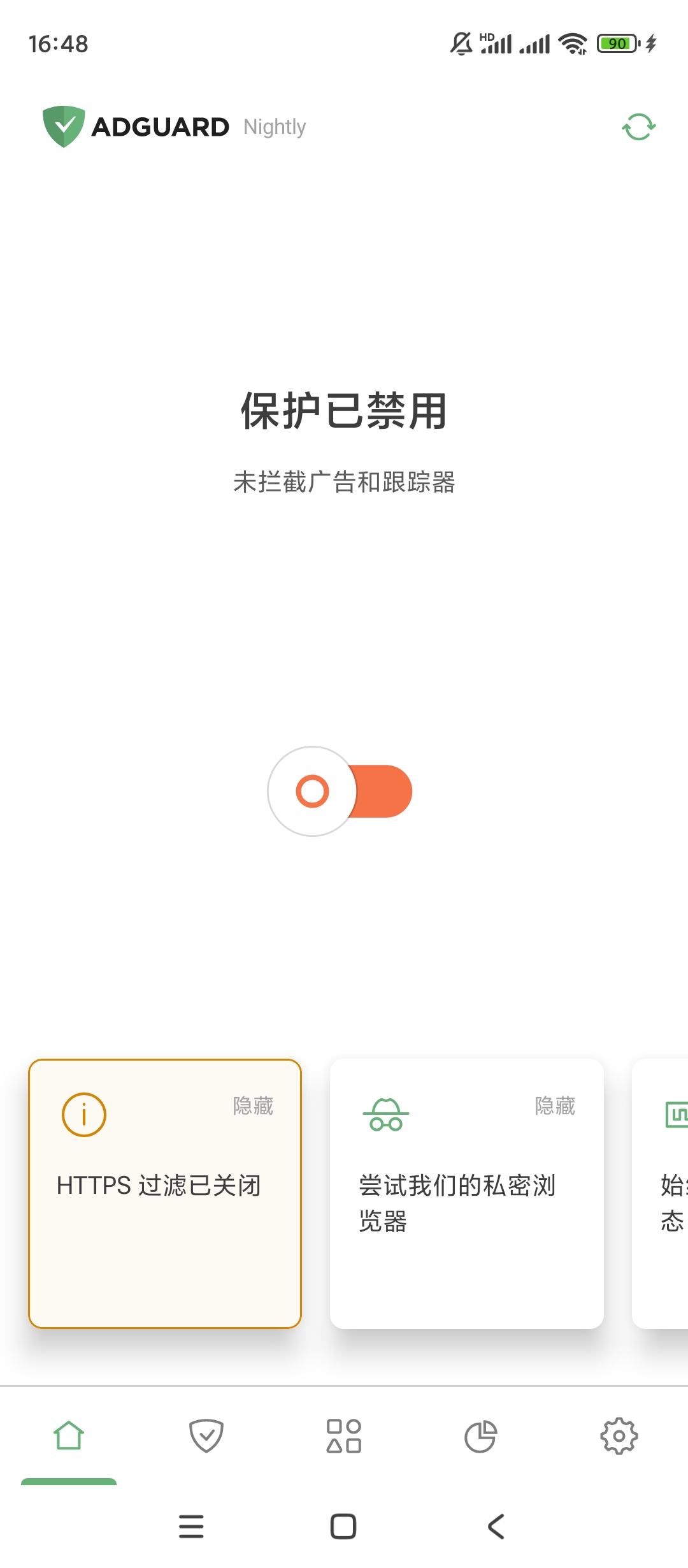The width and height of the screenshot is (688, 1568).
Task: Switch to the home tab
Action: click(69, 1437)
